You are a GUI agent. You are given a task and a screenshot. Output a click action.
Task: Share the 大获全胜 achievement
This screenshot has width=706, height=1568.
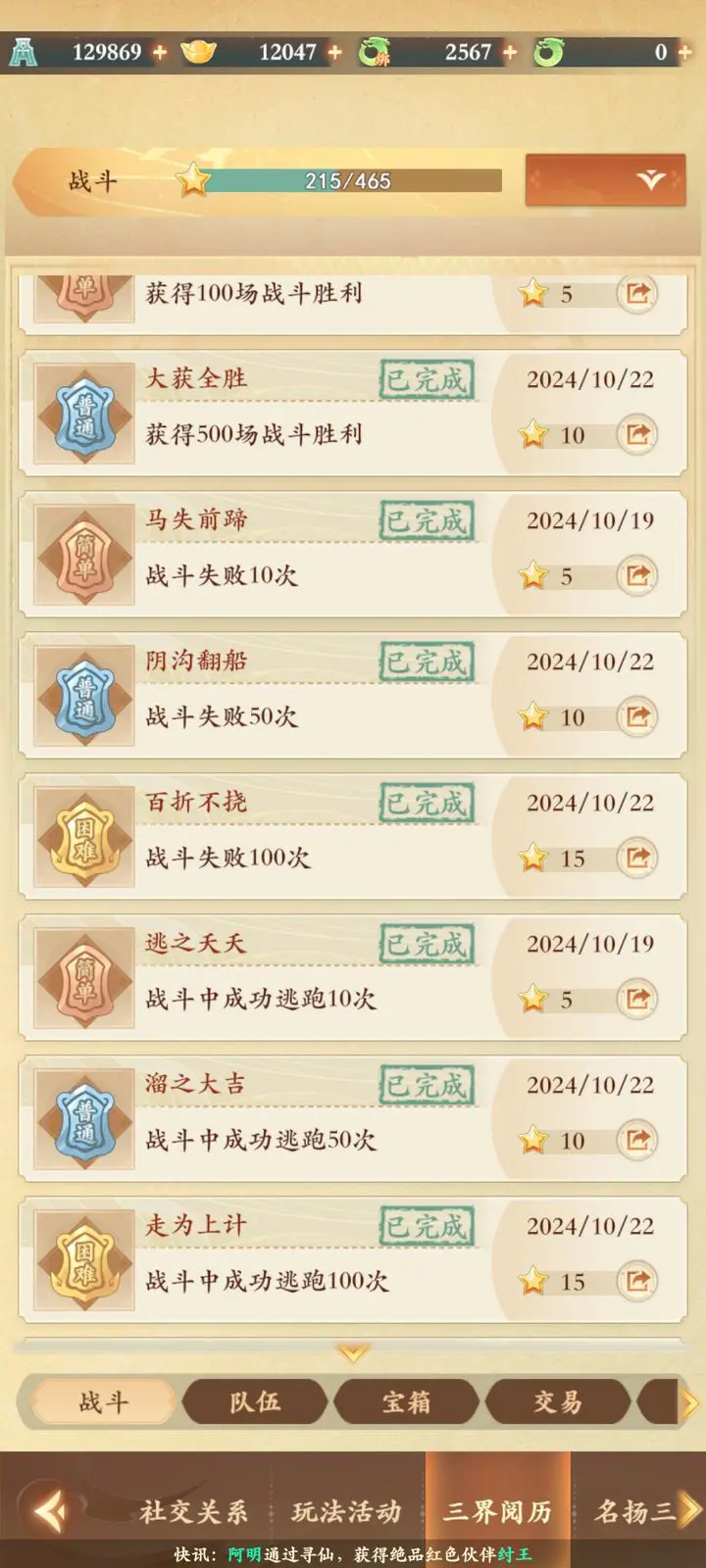point(637,434)
